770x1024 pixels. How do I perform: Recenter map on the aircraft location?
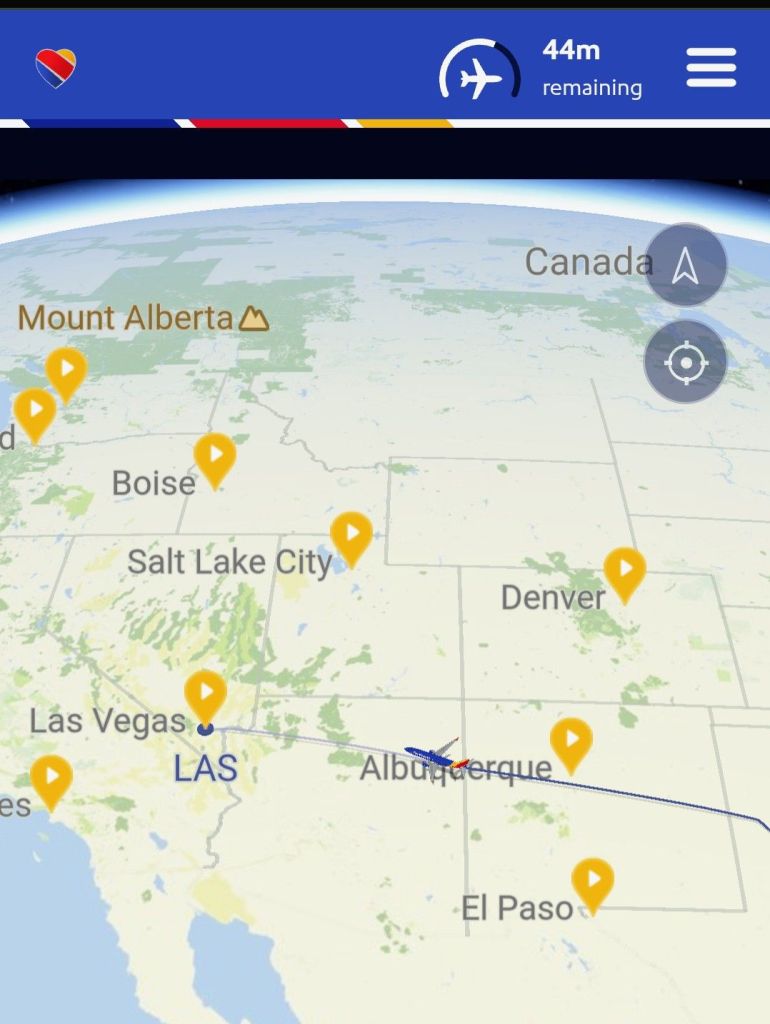click(685, 362)
